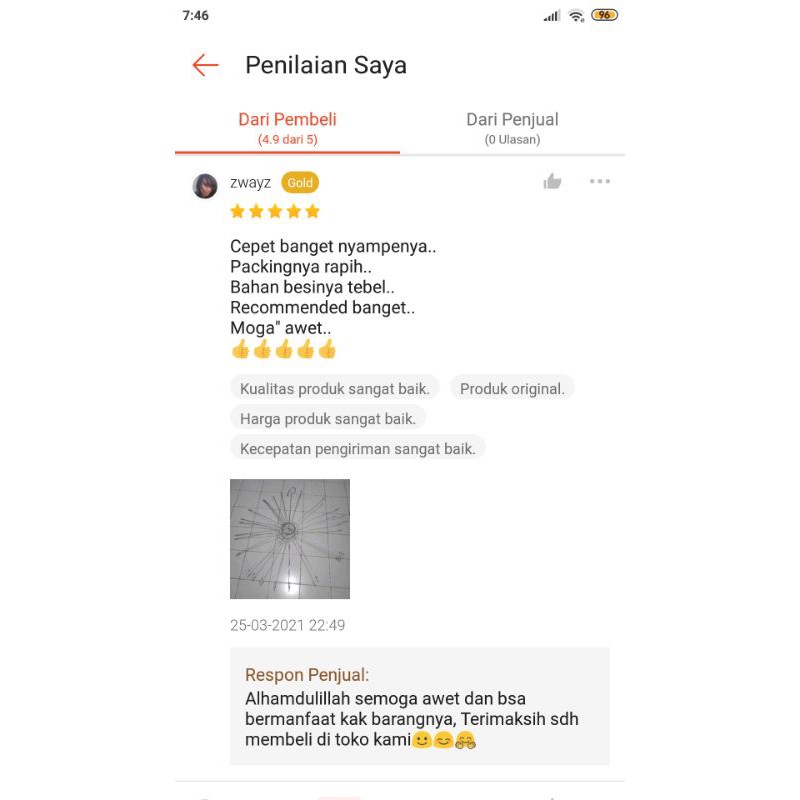Open the overflow menu on zwayz's review
This screenshot has width=800, height=800.
tap(600, 181)
